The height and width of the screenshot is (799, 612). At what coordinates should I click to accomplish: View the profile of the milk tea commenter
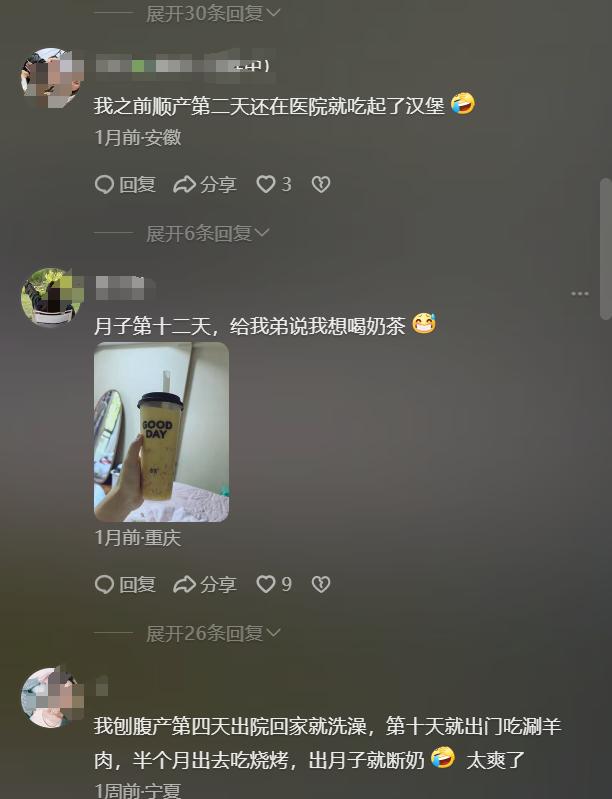pyautogui.click(x=50, y=297)
